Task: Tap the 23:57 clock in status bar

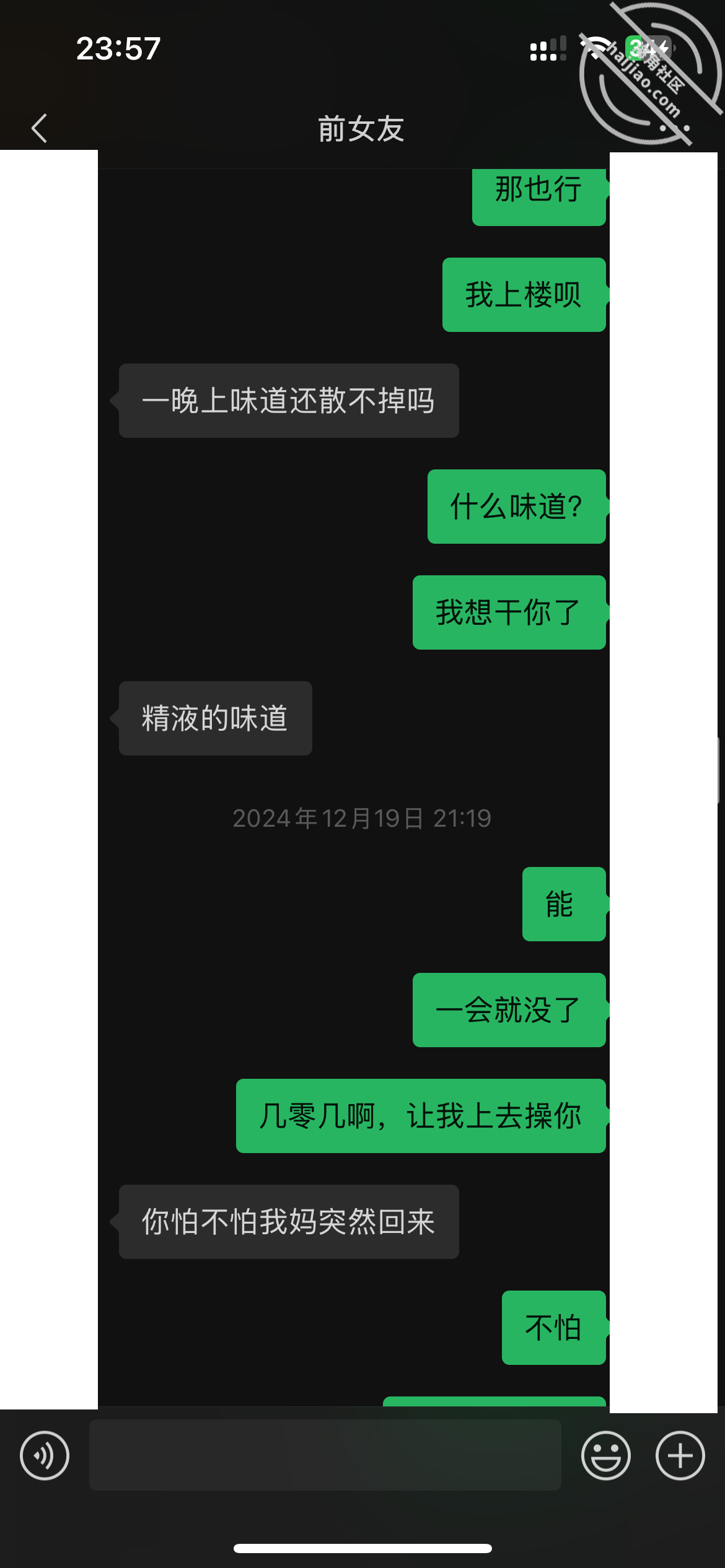Action: click(119, 50)
